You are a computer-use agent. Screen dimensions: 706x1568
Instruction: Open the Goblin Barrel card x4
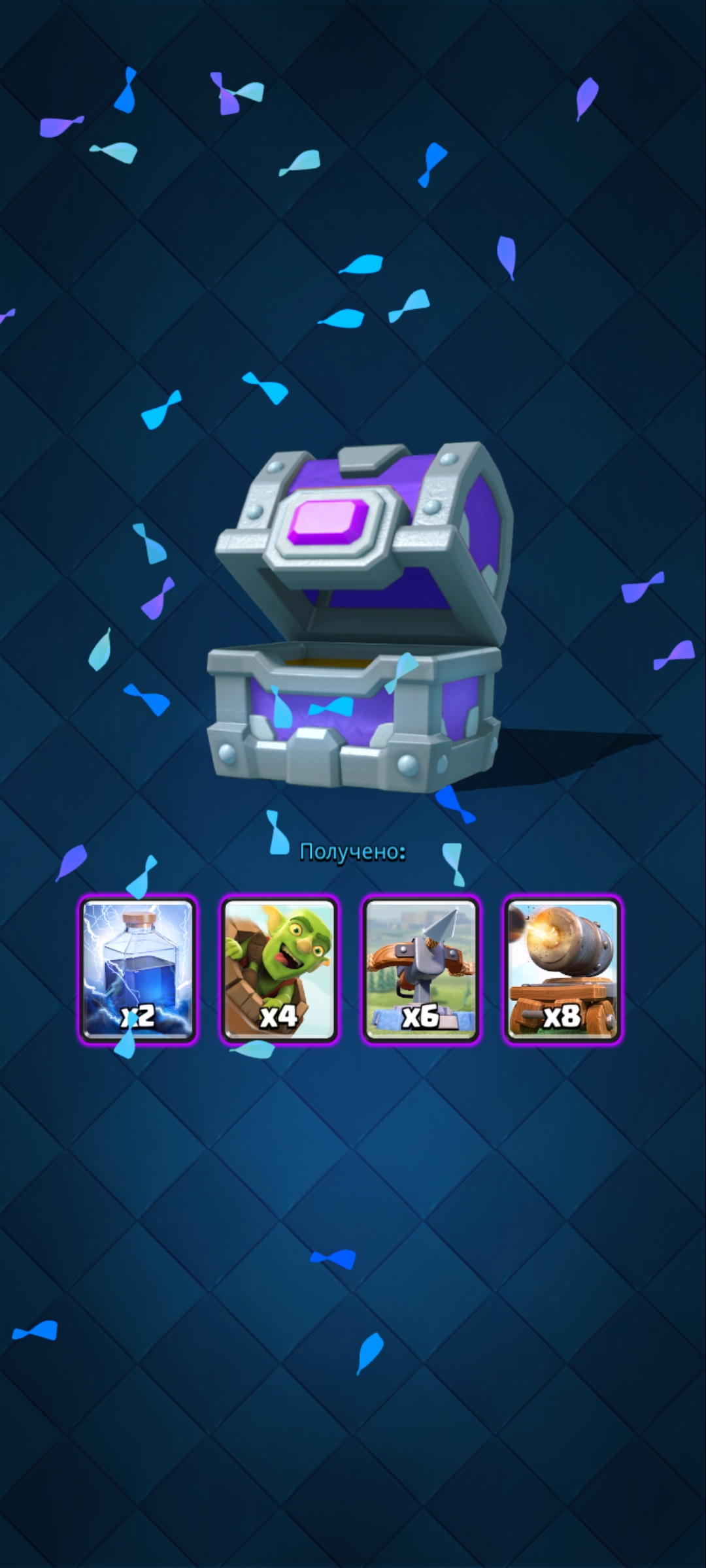tap(279, 970)
